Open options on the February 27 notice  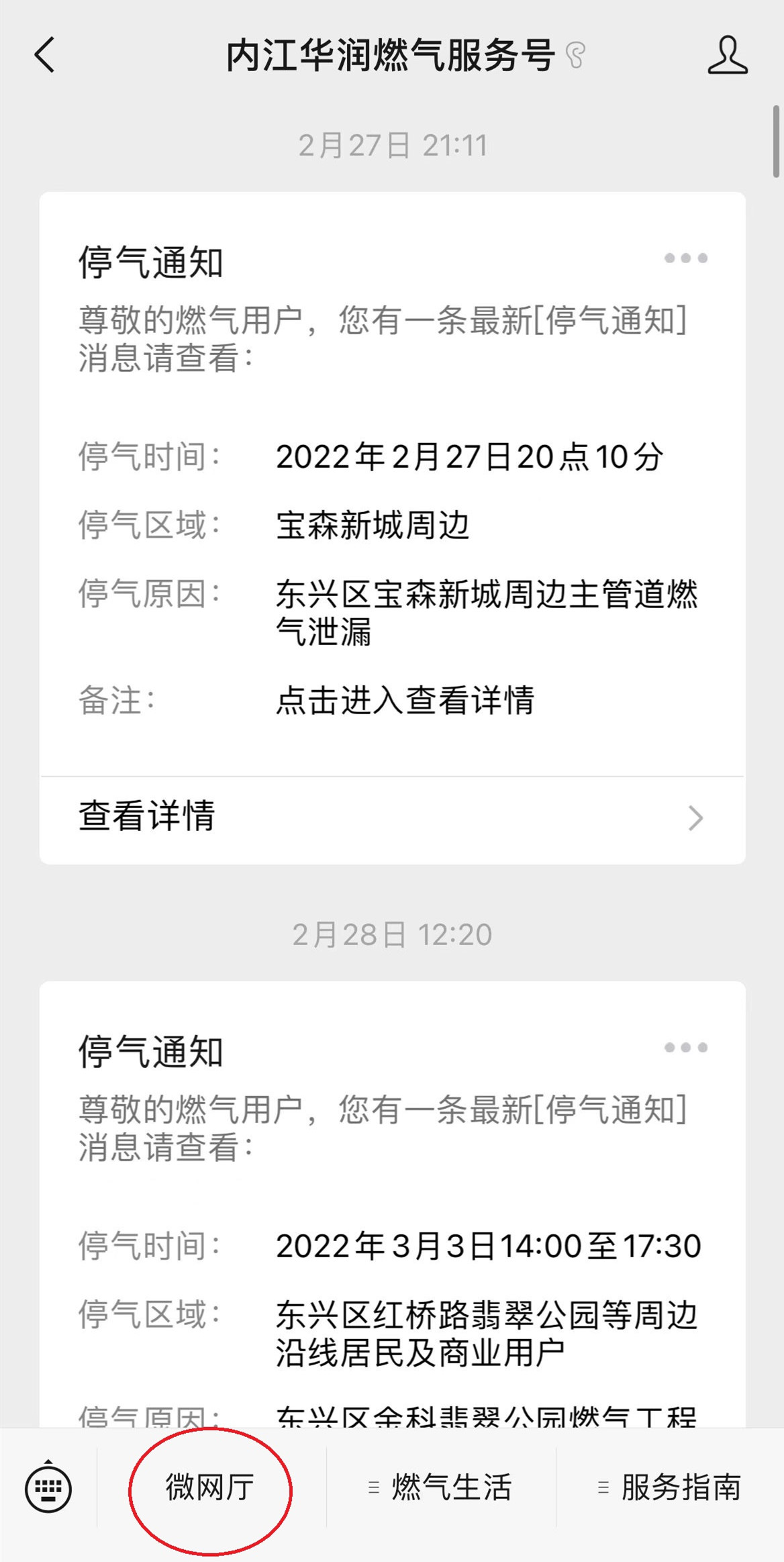[x=685, y=258]
